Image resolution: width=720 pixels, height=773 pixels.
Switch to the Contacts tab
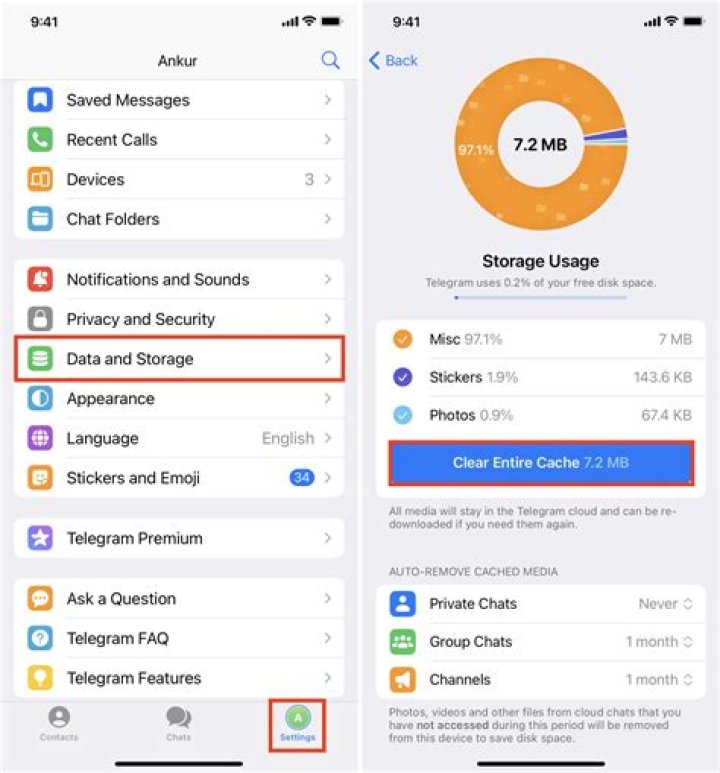pyautogui.click(x=59, y=723)
